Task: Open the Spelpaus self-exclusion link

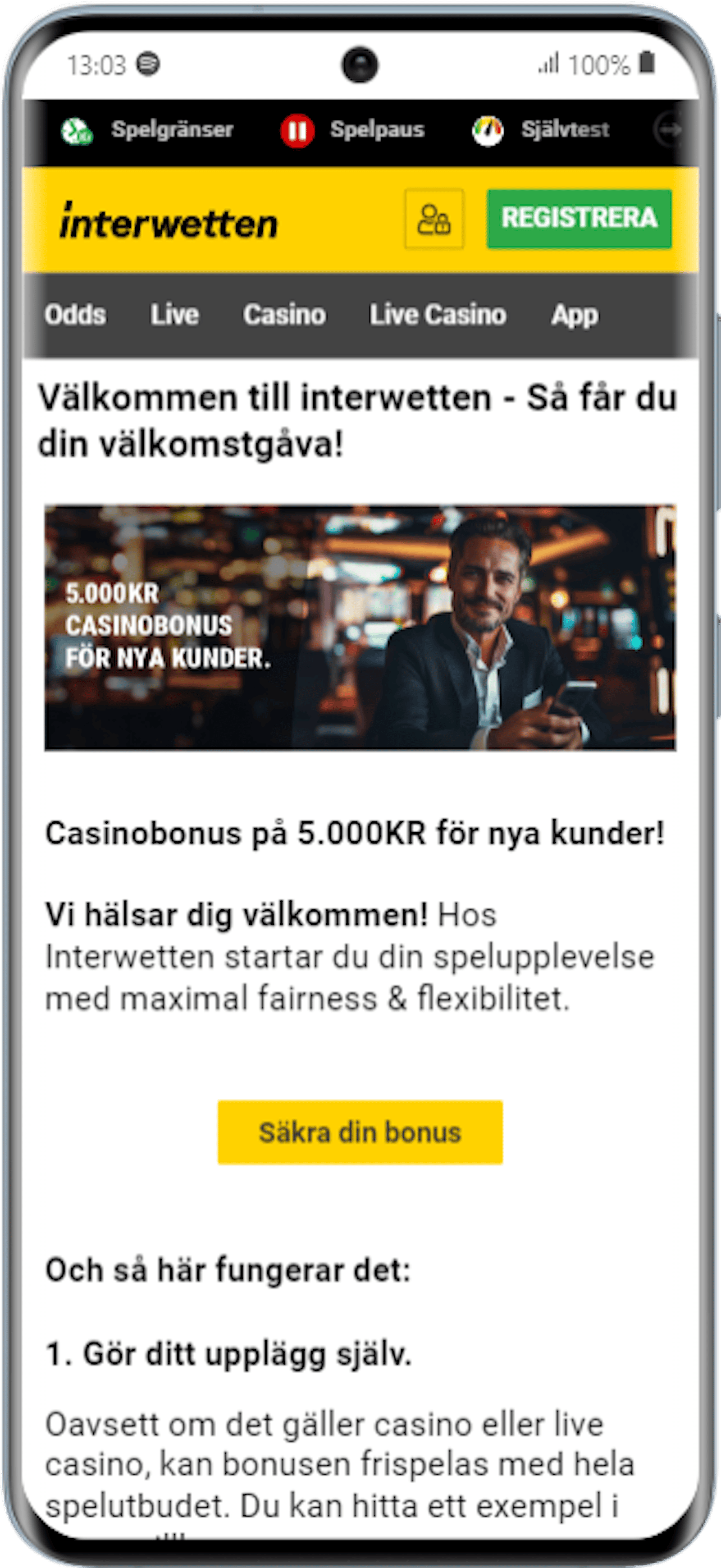Action: 353,130
